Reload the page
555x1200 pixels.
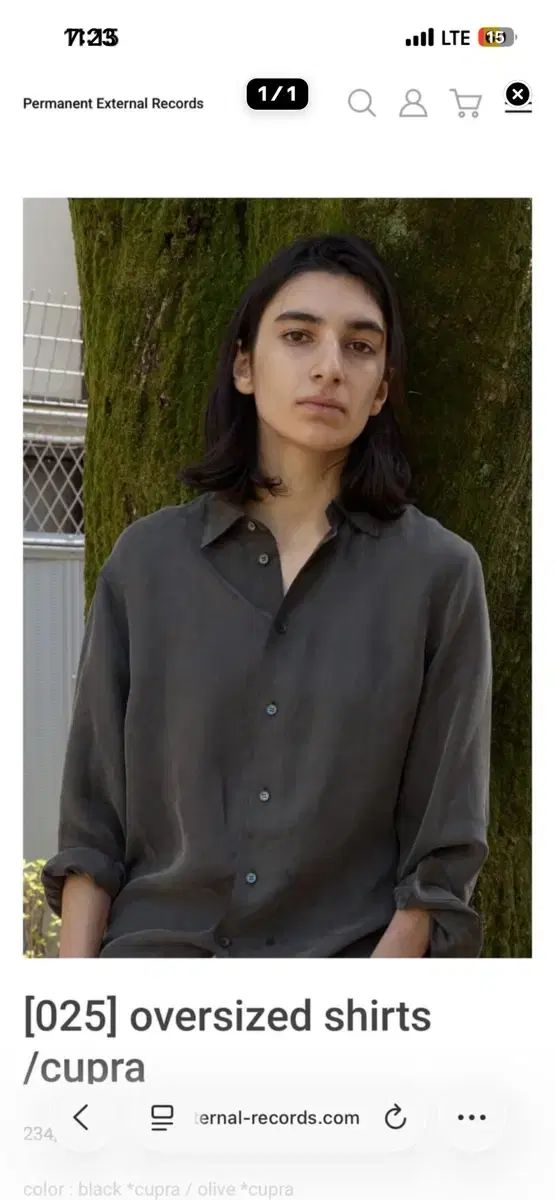click(x=396, y=1118)
